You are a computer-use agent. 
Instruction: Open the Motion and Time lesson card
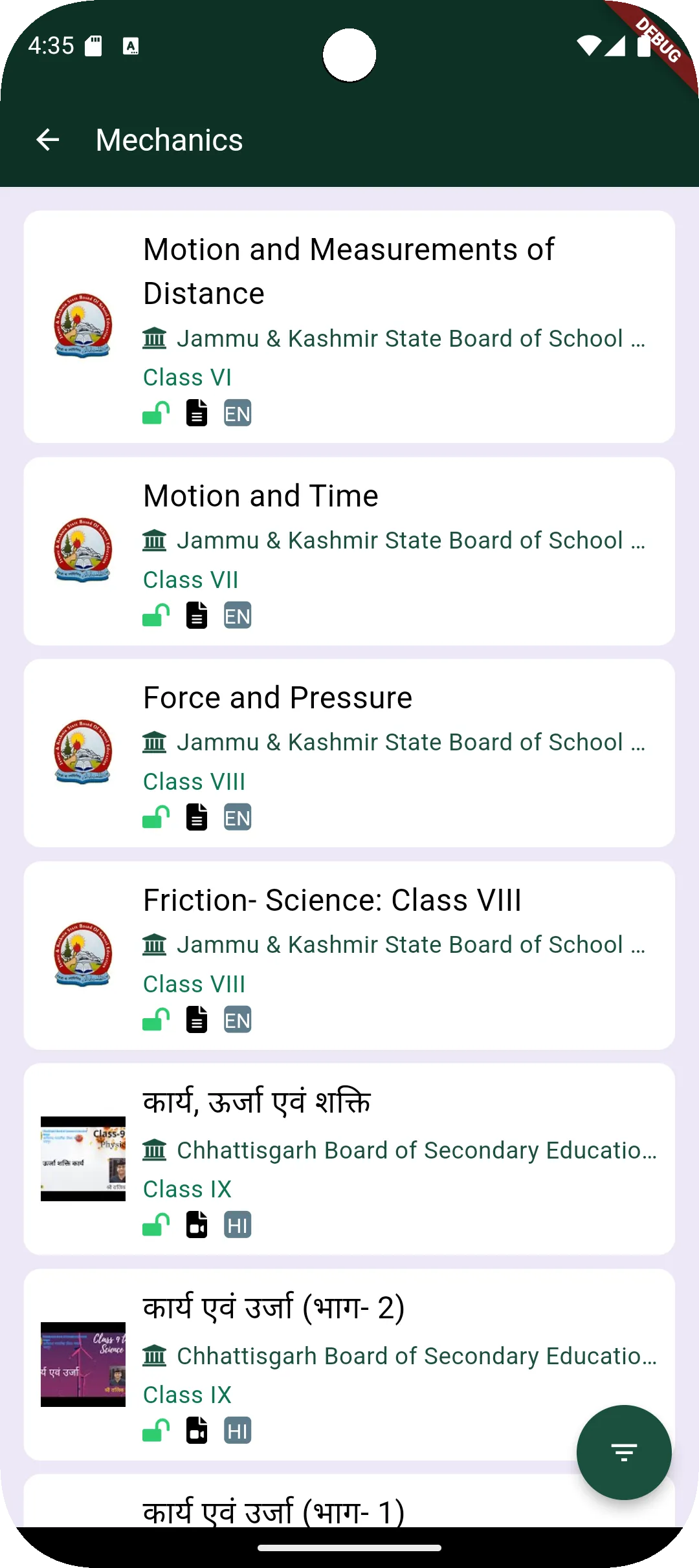(349, 551)
